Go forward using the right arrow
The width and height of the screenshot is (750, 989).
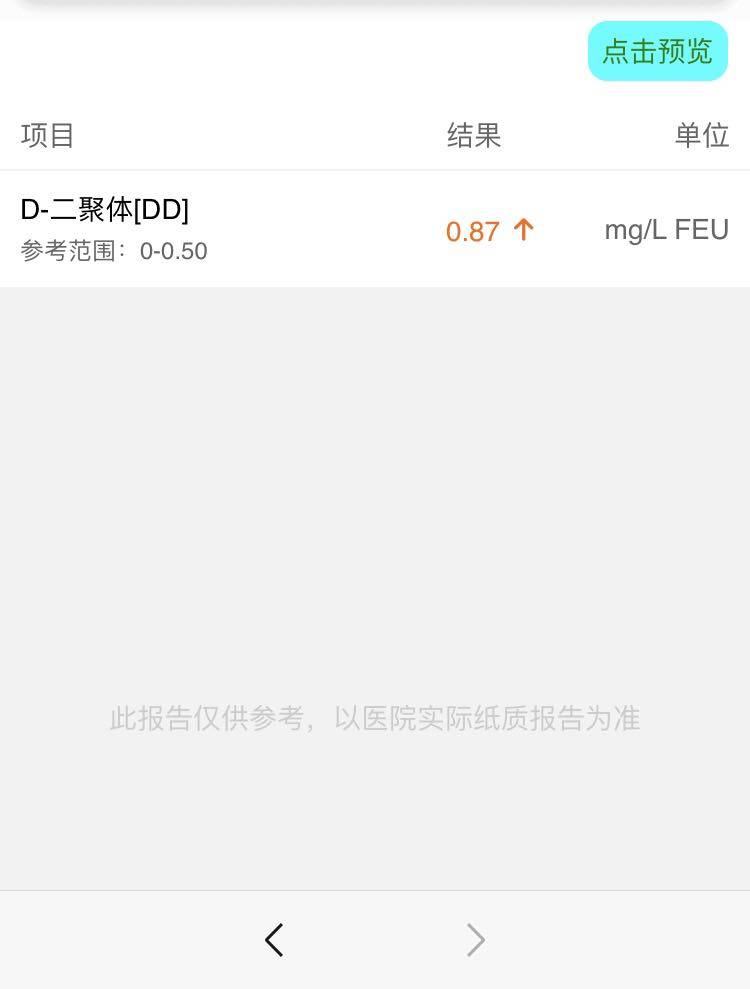[476, 940]
